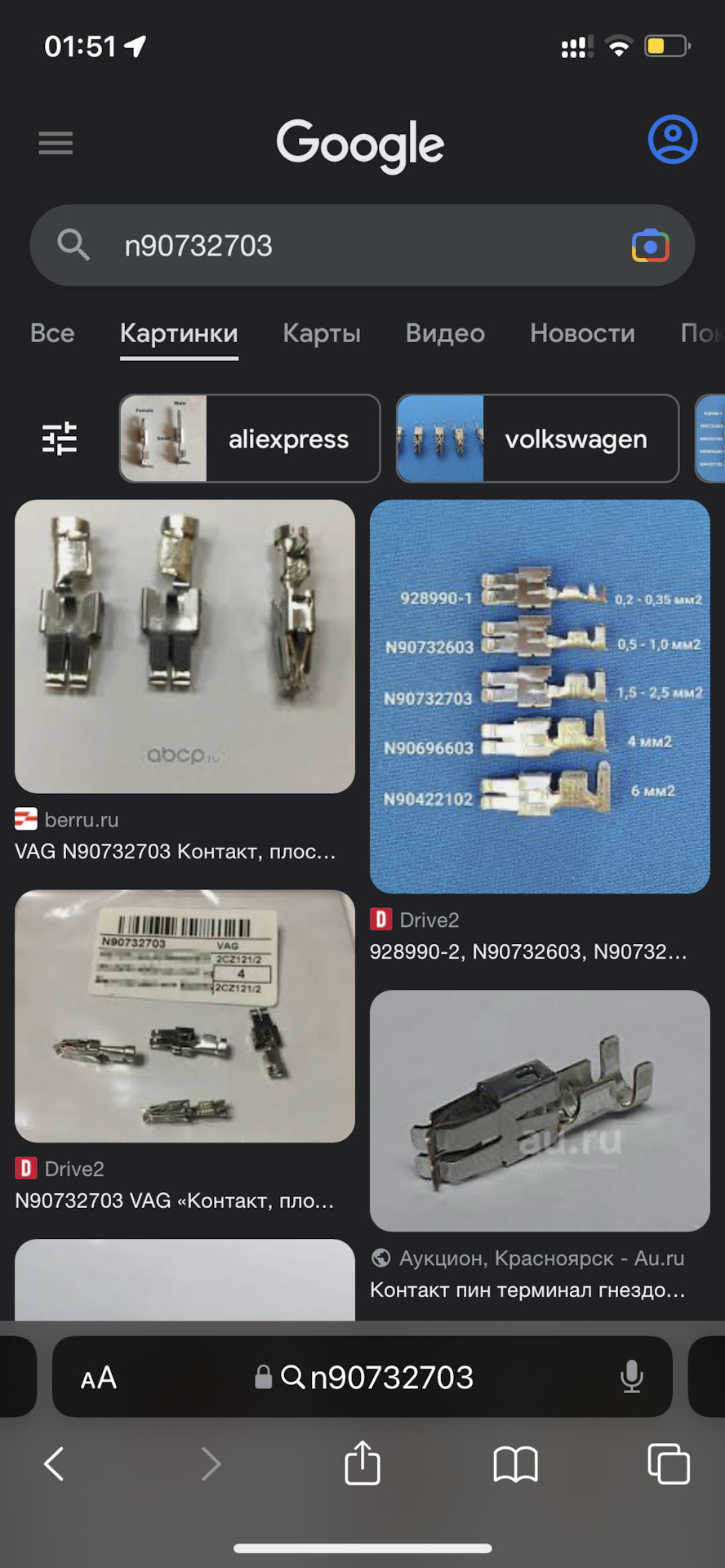Open the hamburger menu
This screenshot has height=1568, width=725.
[x=56, y=143]
